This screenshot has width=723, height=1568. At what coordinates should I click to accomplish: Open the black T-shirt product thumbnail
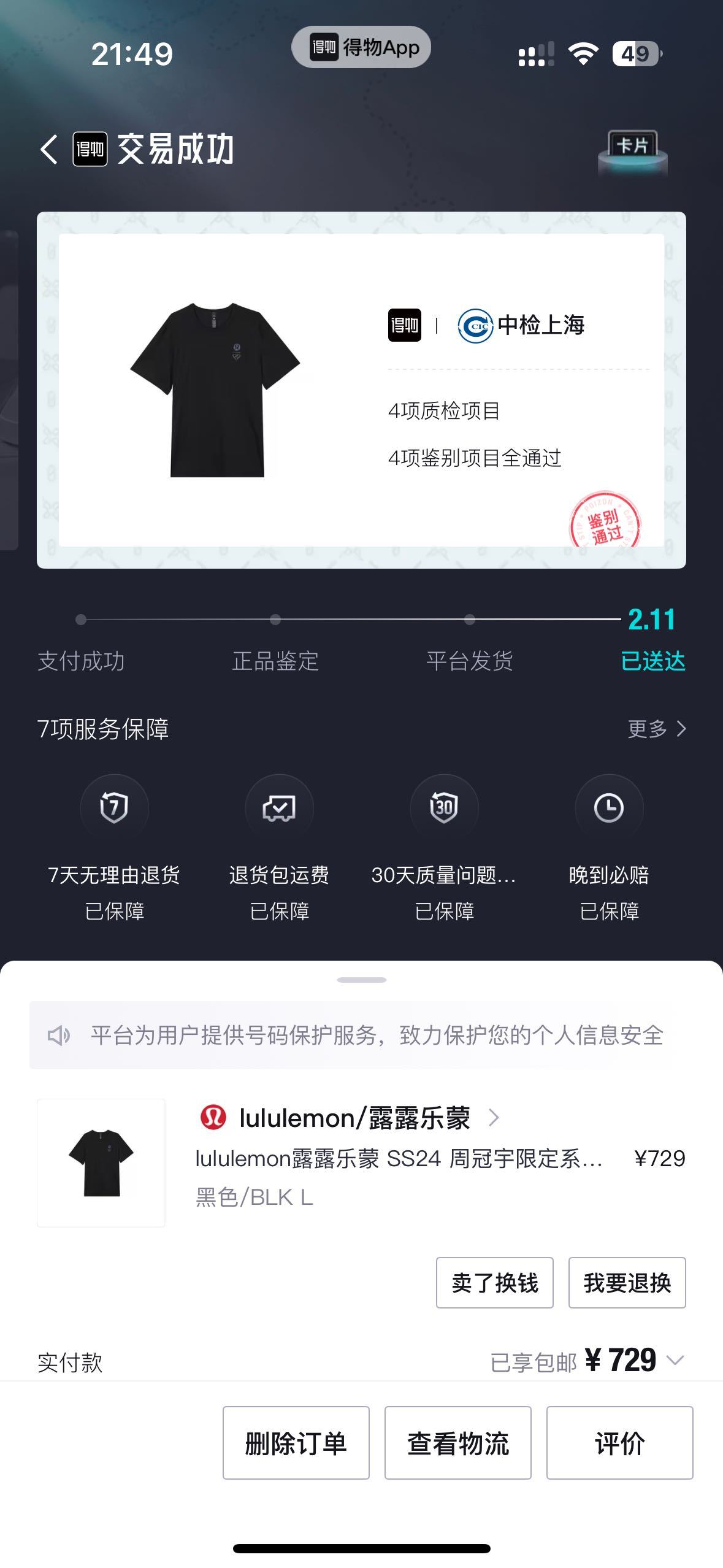tap(101, 1163)
